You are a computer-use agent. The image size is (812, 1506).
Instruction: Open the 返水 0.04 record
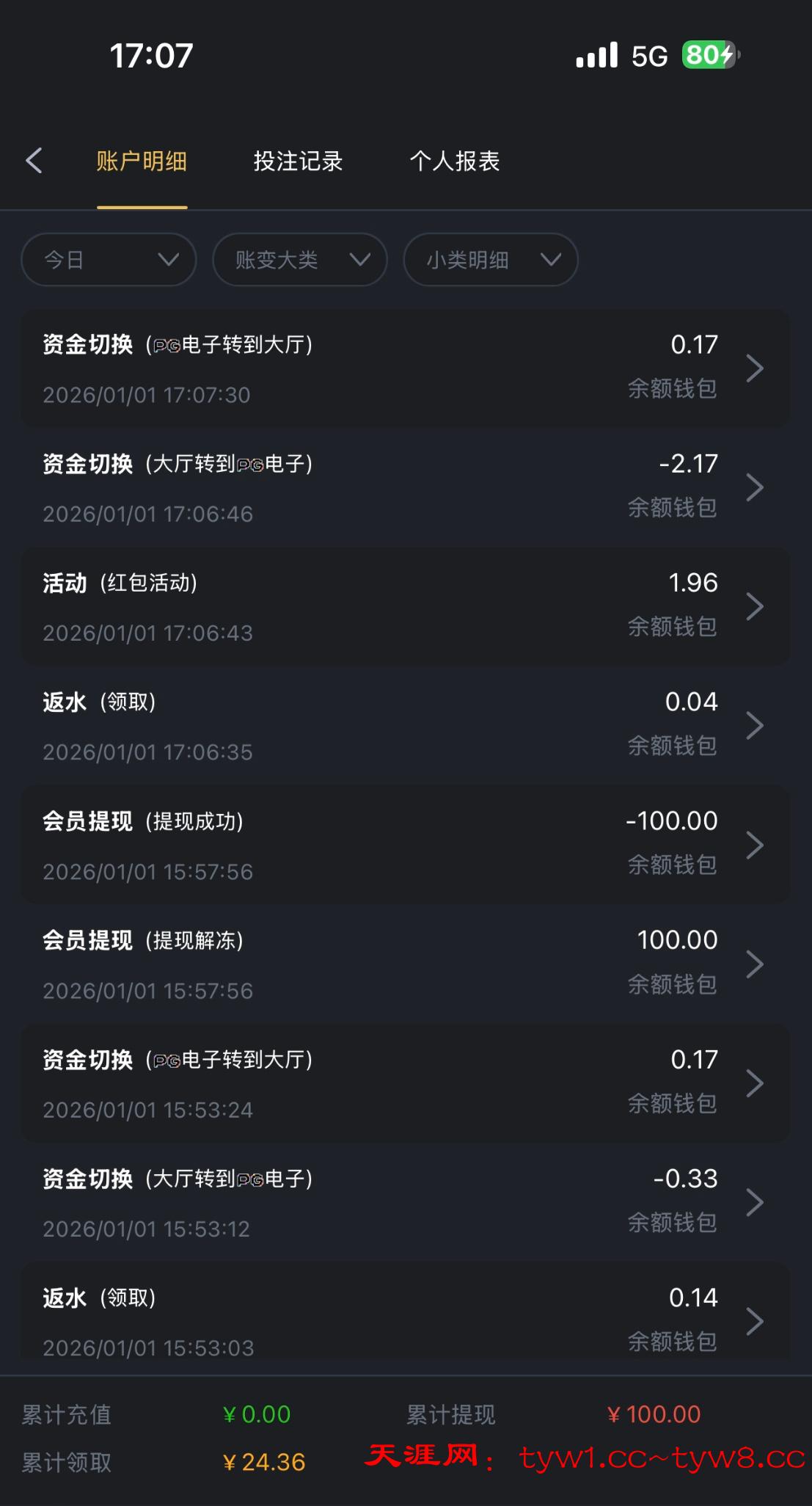(x=405, y=727)
